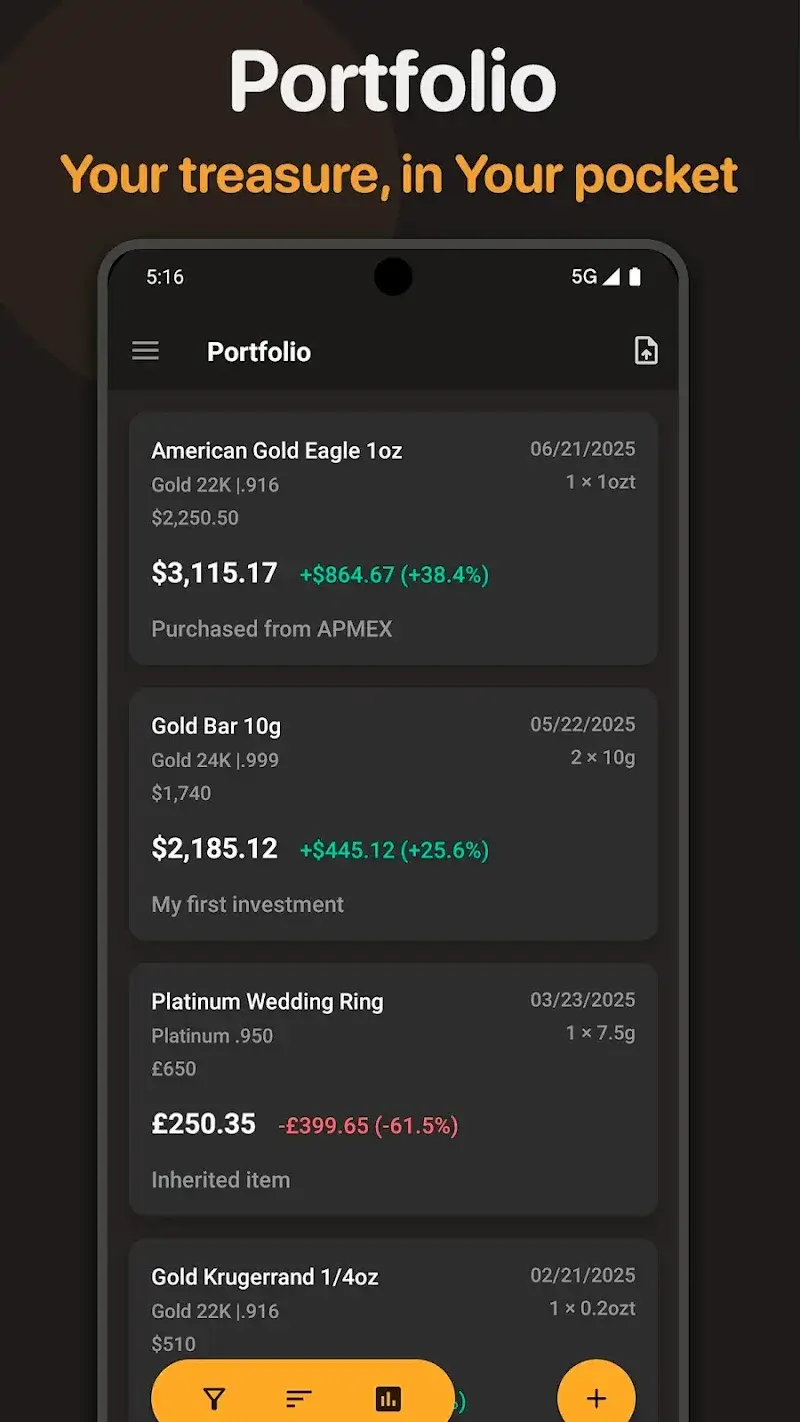Image resolution: width=800 pixels, height=1422 pixels.
Task: Tap the 06/21/2025 purchase date
Action: tap(583, 449)
